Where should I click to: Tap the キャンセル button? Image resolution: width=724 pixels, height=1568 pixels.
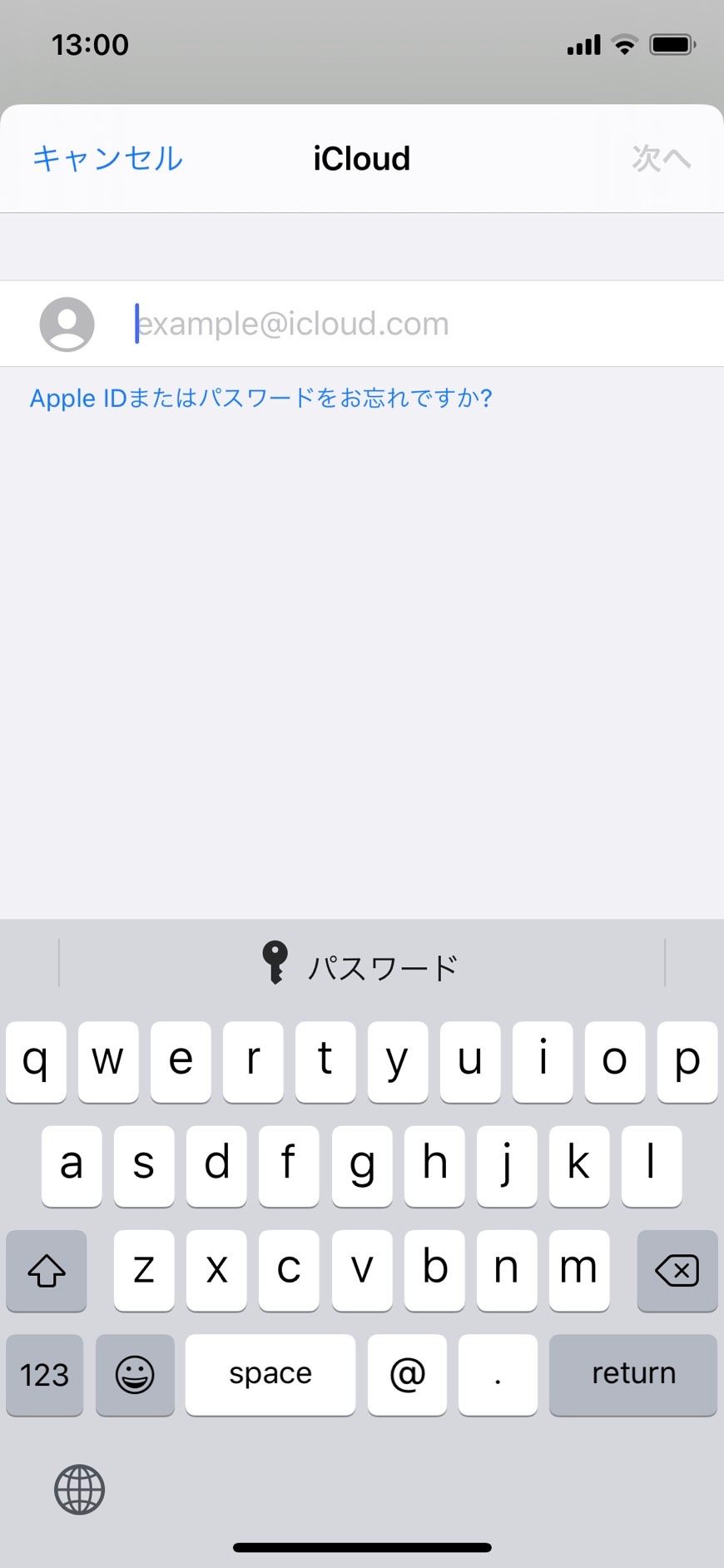coord(107,158)
